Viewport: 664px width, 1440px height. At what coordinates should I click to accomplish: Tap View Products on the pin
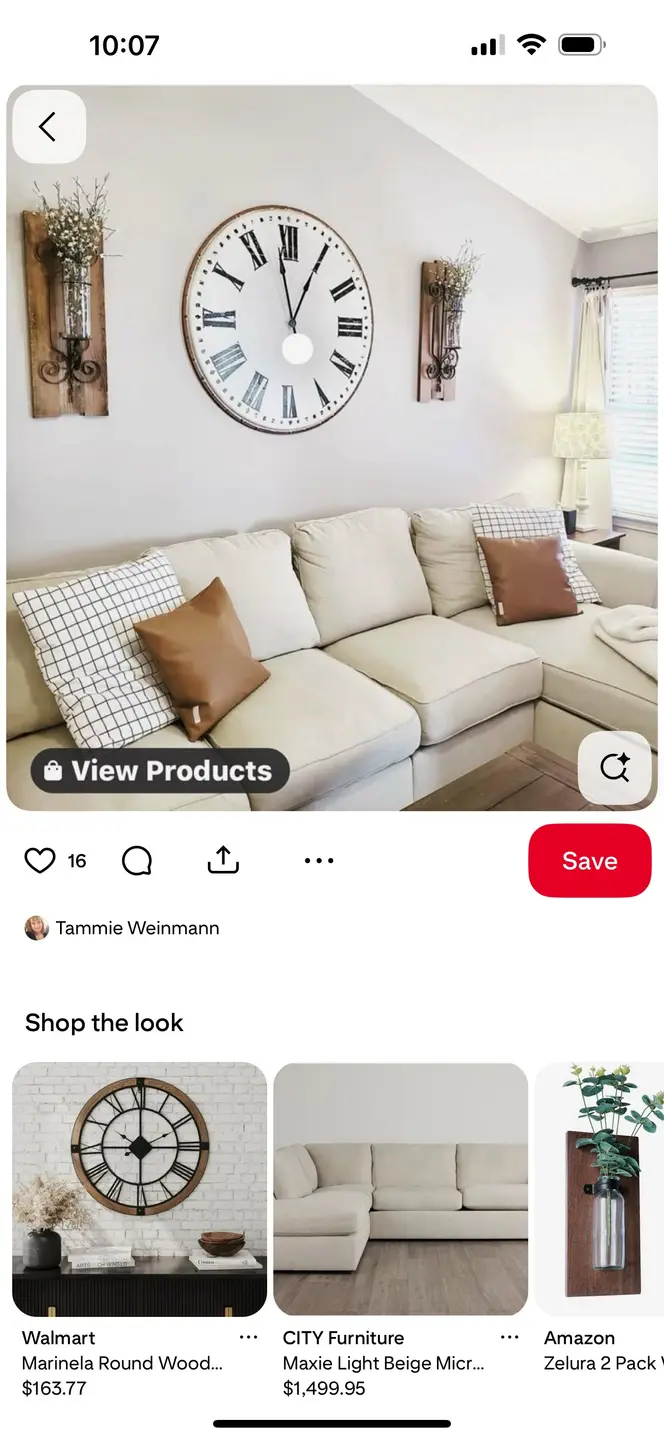coord(160,771)
